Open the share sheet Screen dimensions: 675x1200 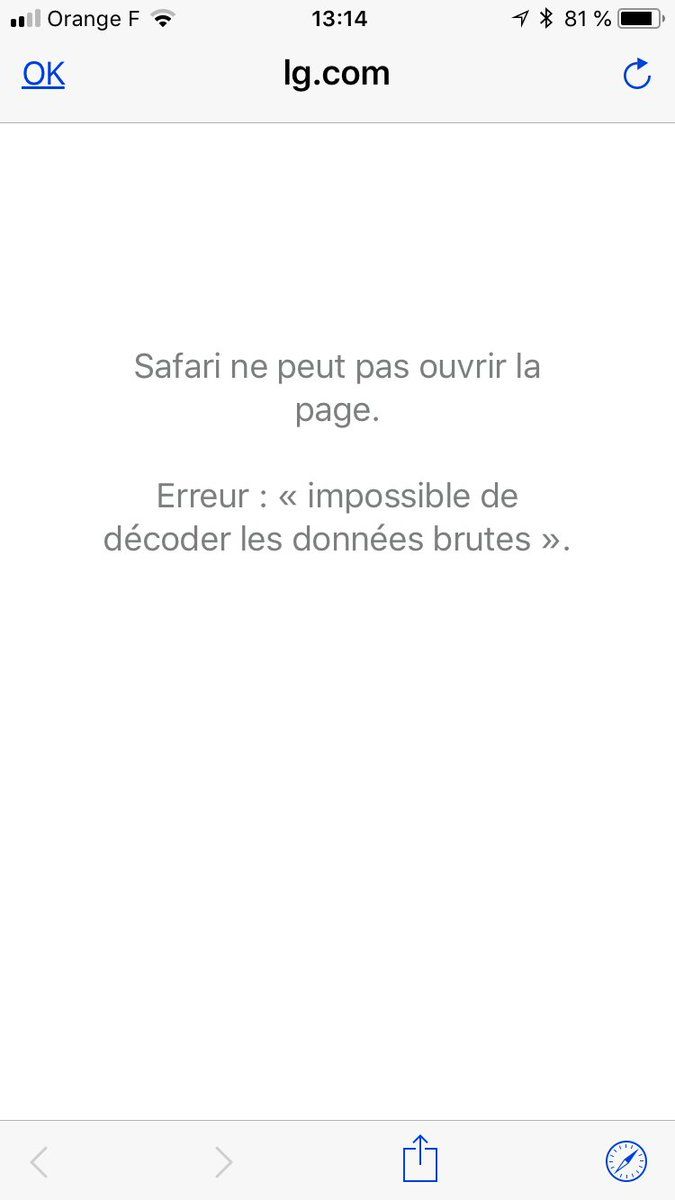[x=421, y=1159]
